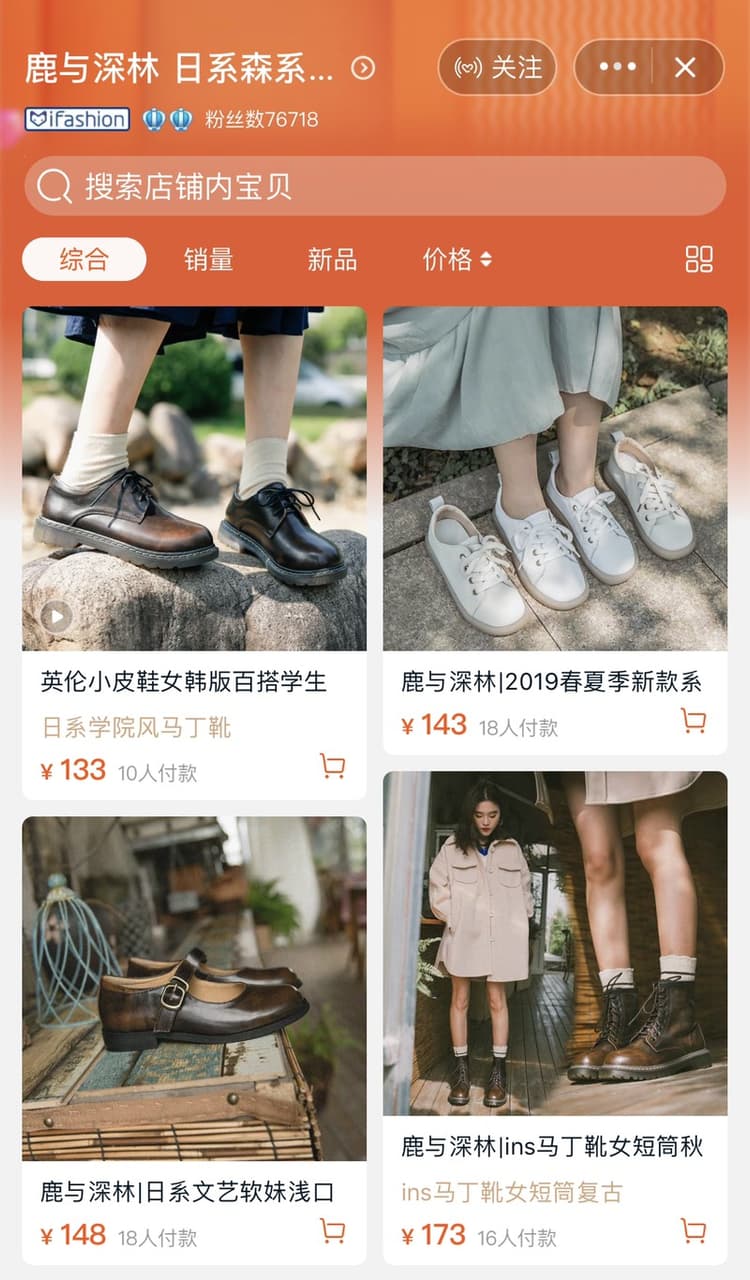Close the mini program with the X
The width and height of the screenshot is (750, 1280).
coord(685,67)
